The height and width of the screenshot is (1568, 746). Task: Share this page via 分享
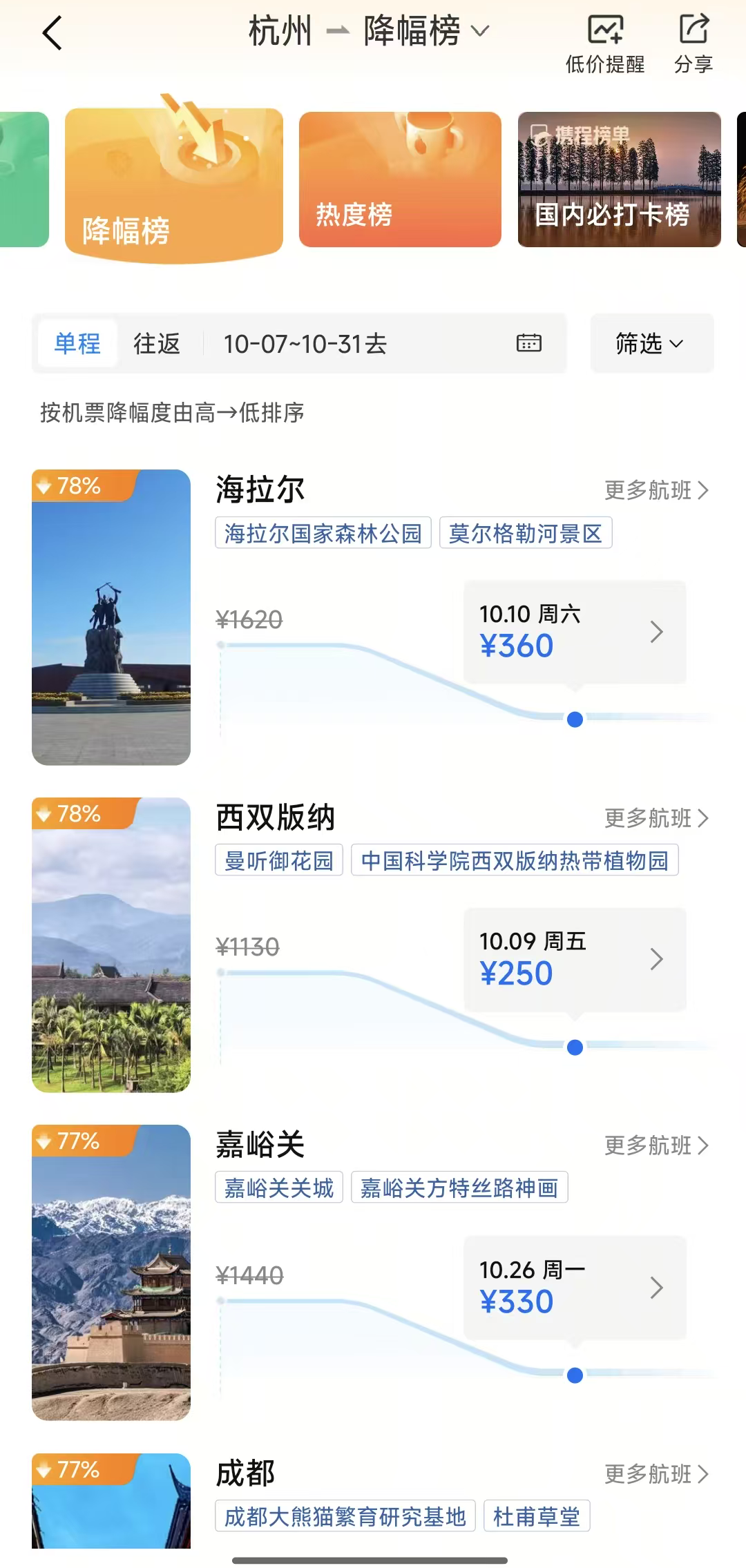click(694, 44)
